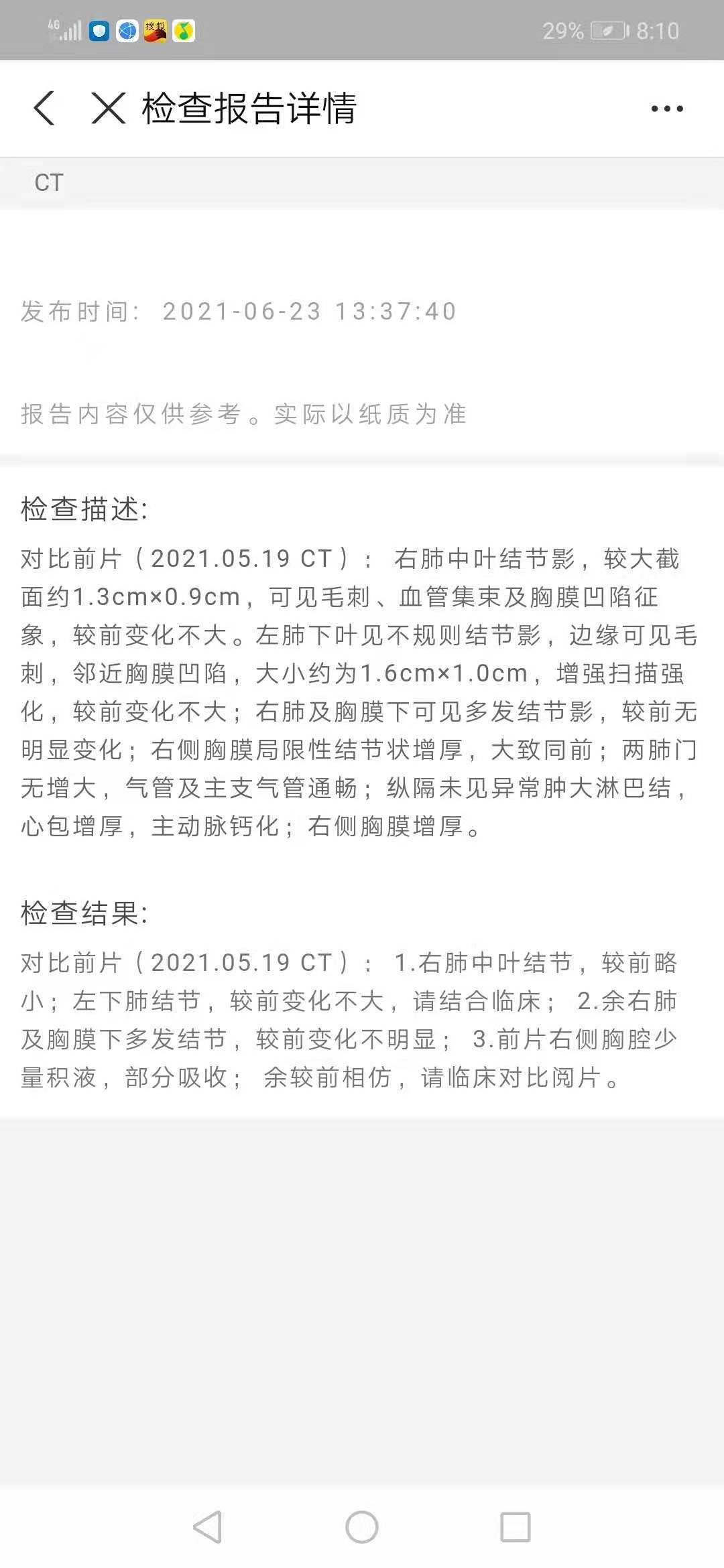Tap the clock showing 8:10
Image resolution: width=724 pixels, height=1568 pixels.
[x=654, y=30]
